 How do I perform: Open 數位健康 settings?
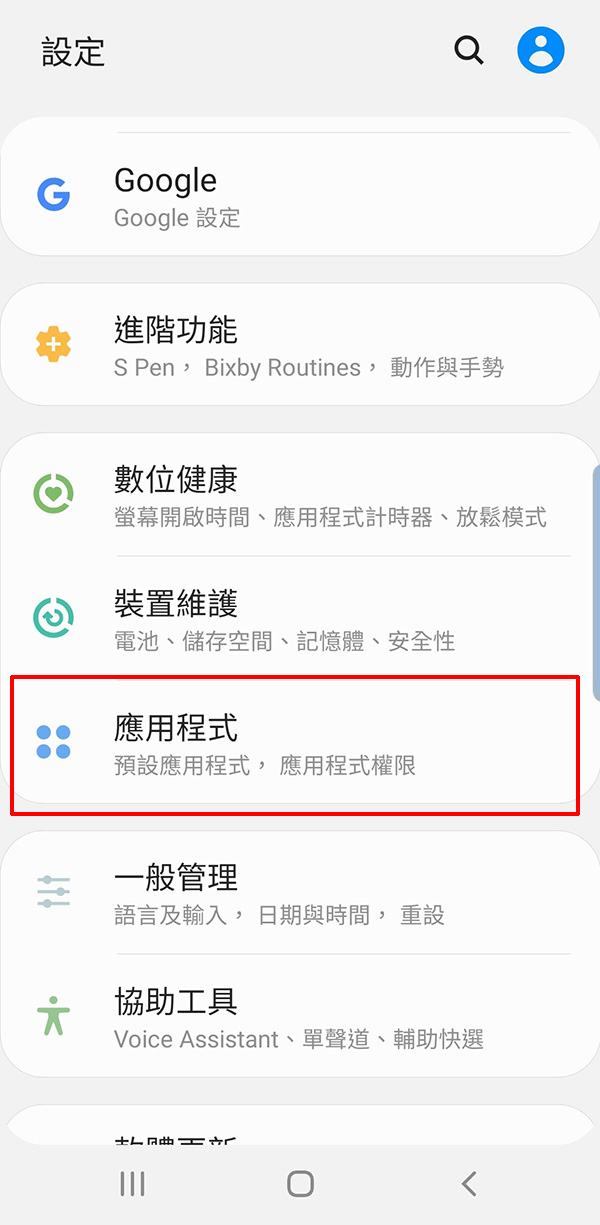[300, 494]
